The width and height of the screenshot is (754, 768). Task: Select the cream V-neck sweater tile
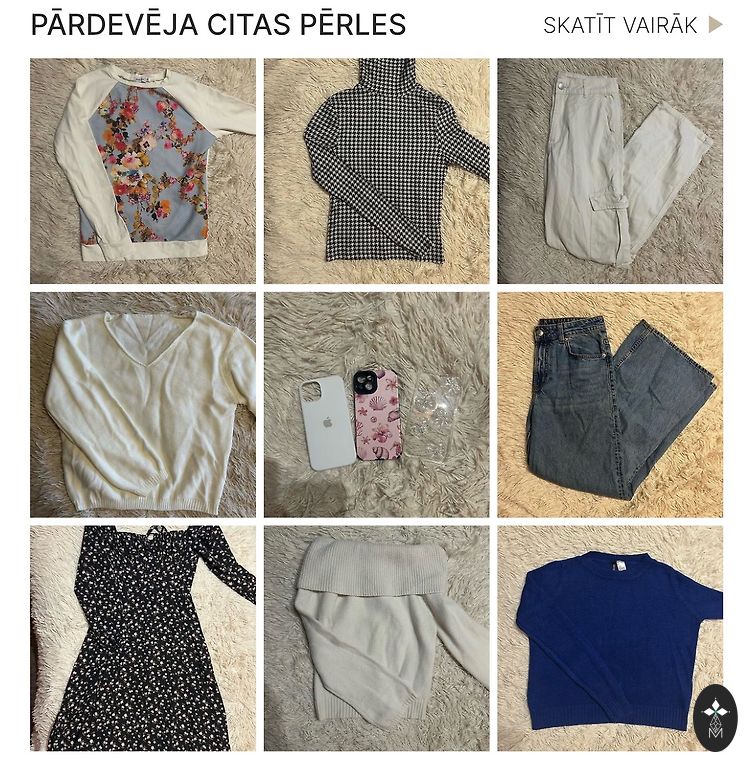[143, 404]
